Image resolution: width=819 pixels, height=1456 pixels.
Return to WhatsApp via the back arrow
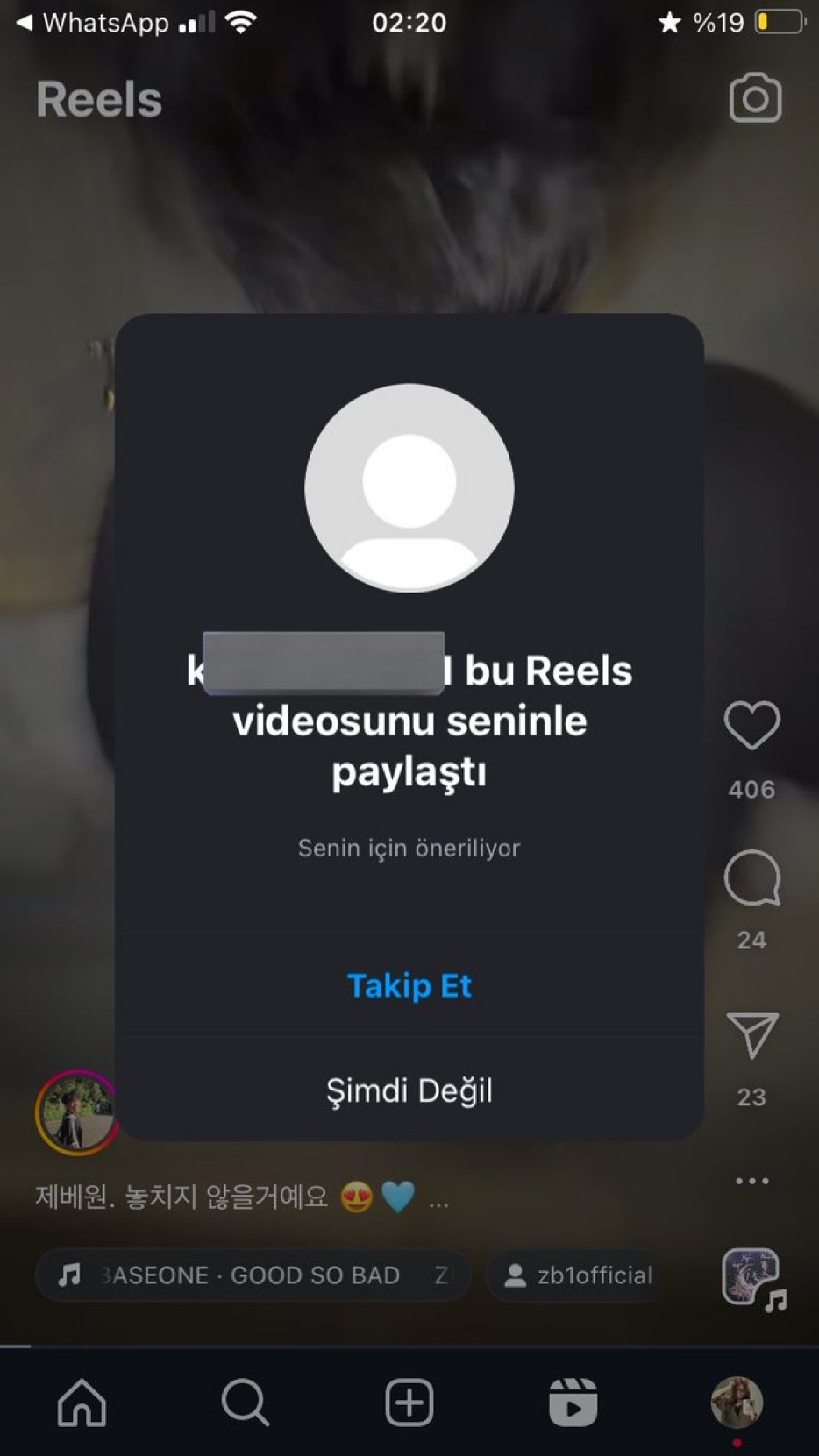[x=25, y=23]
